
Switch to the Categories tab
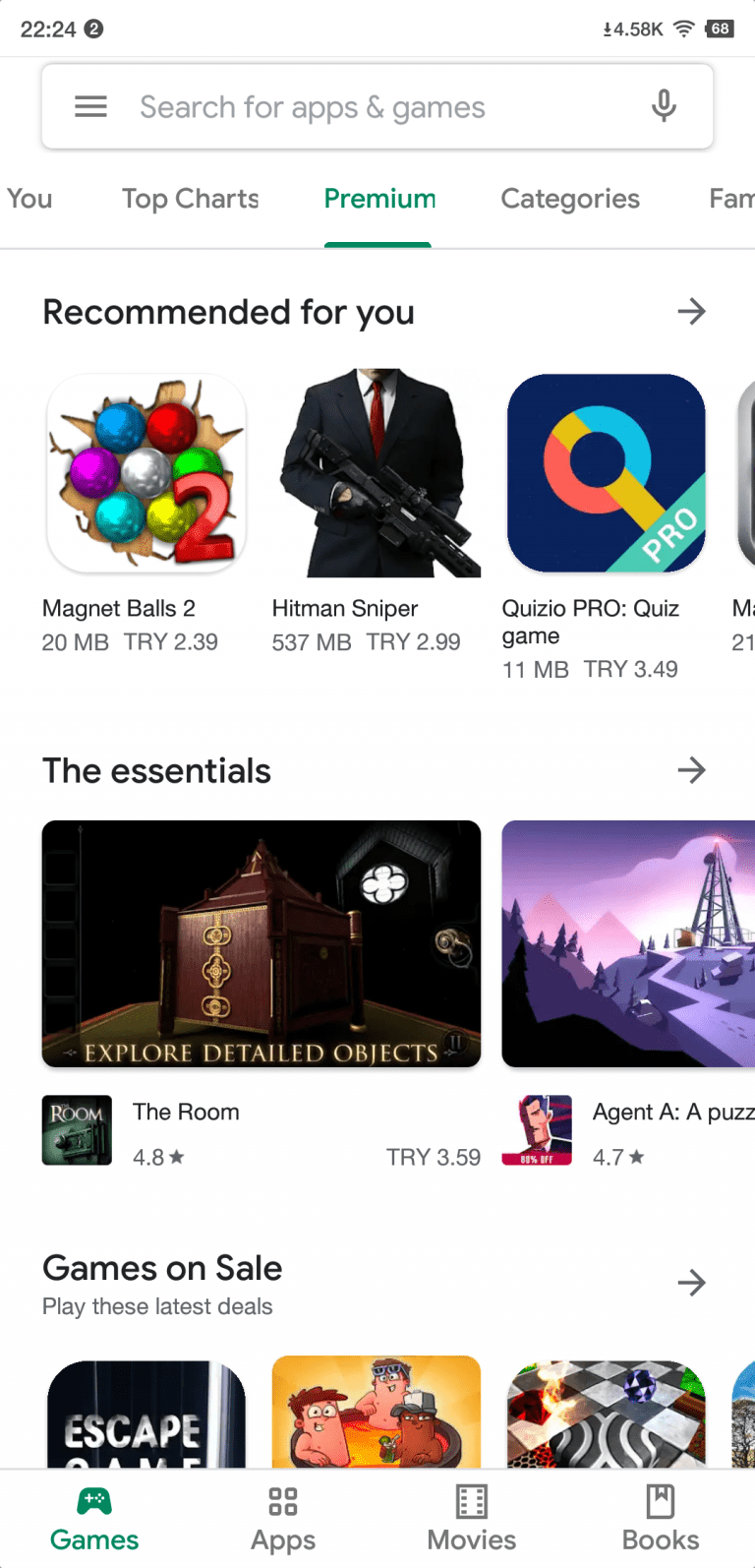[x=570, y=199]
